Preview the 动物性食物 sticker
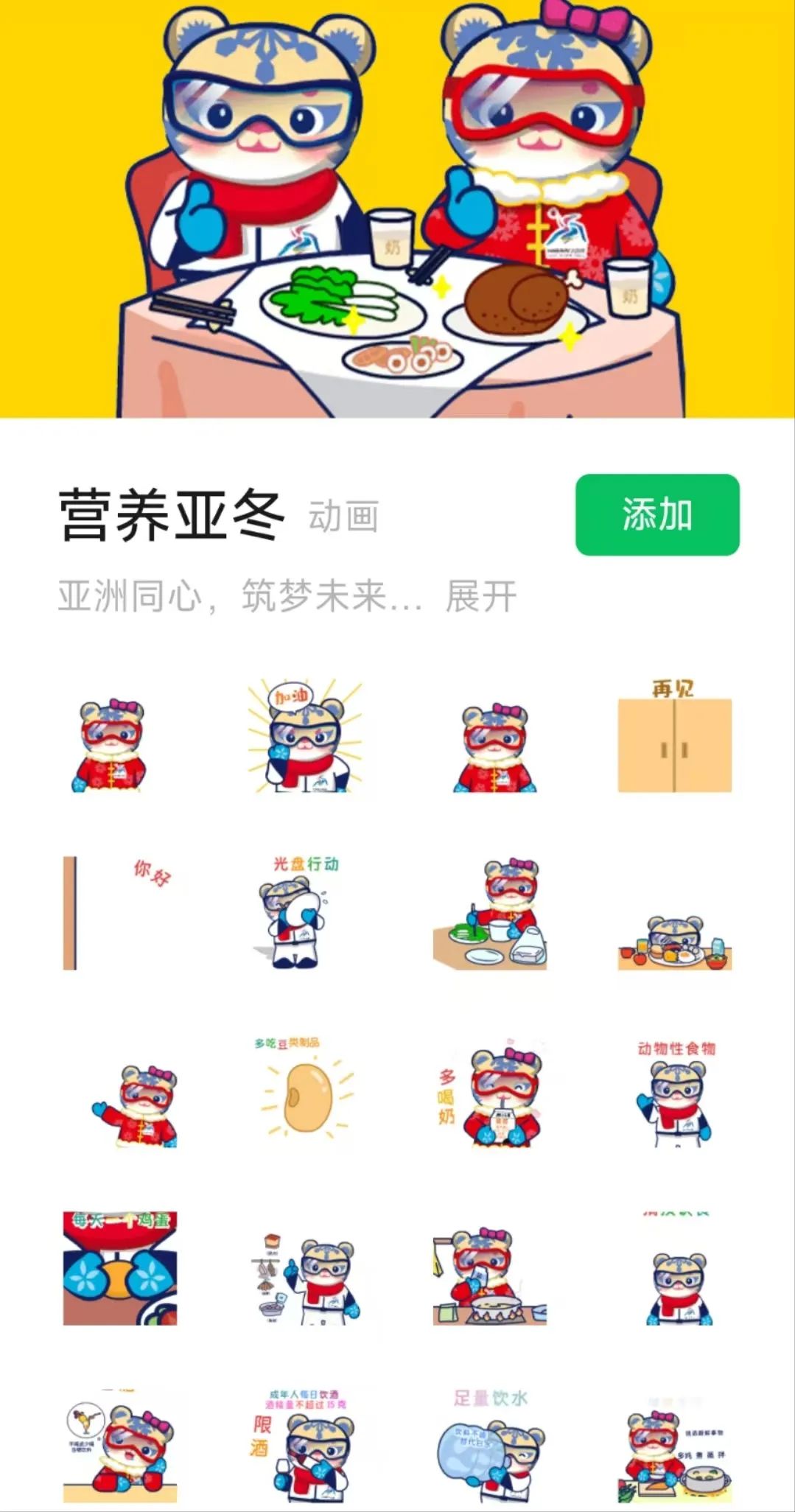795x1512 pixels. coord(674,1089)
